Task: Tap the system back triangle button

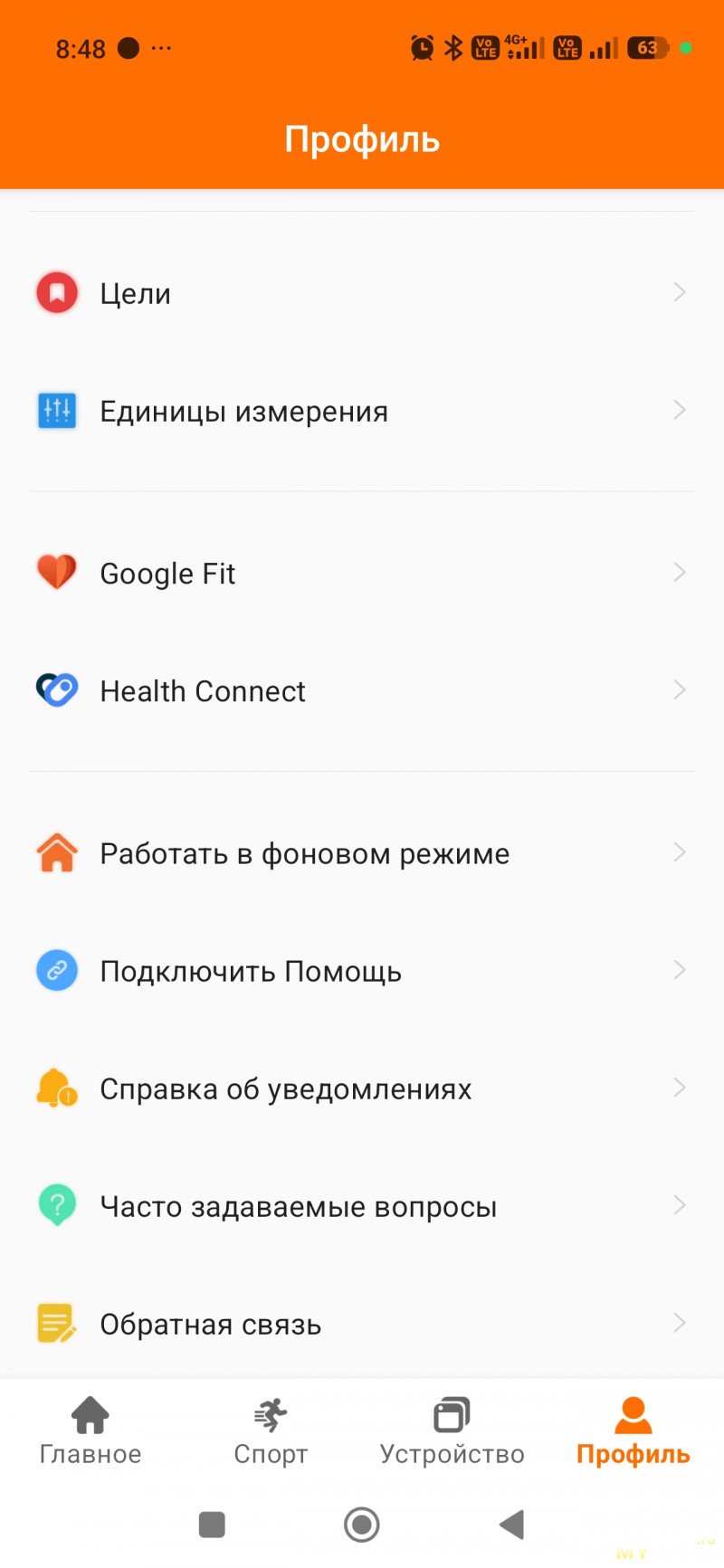Action: [512, 1525]
